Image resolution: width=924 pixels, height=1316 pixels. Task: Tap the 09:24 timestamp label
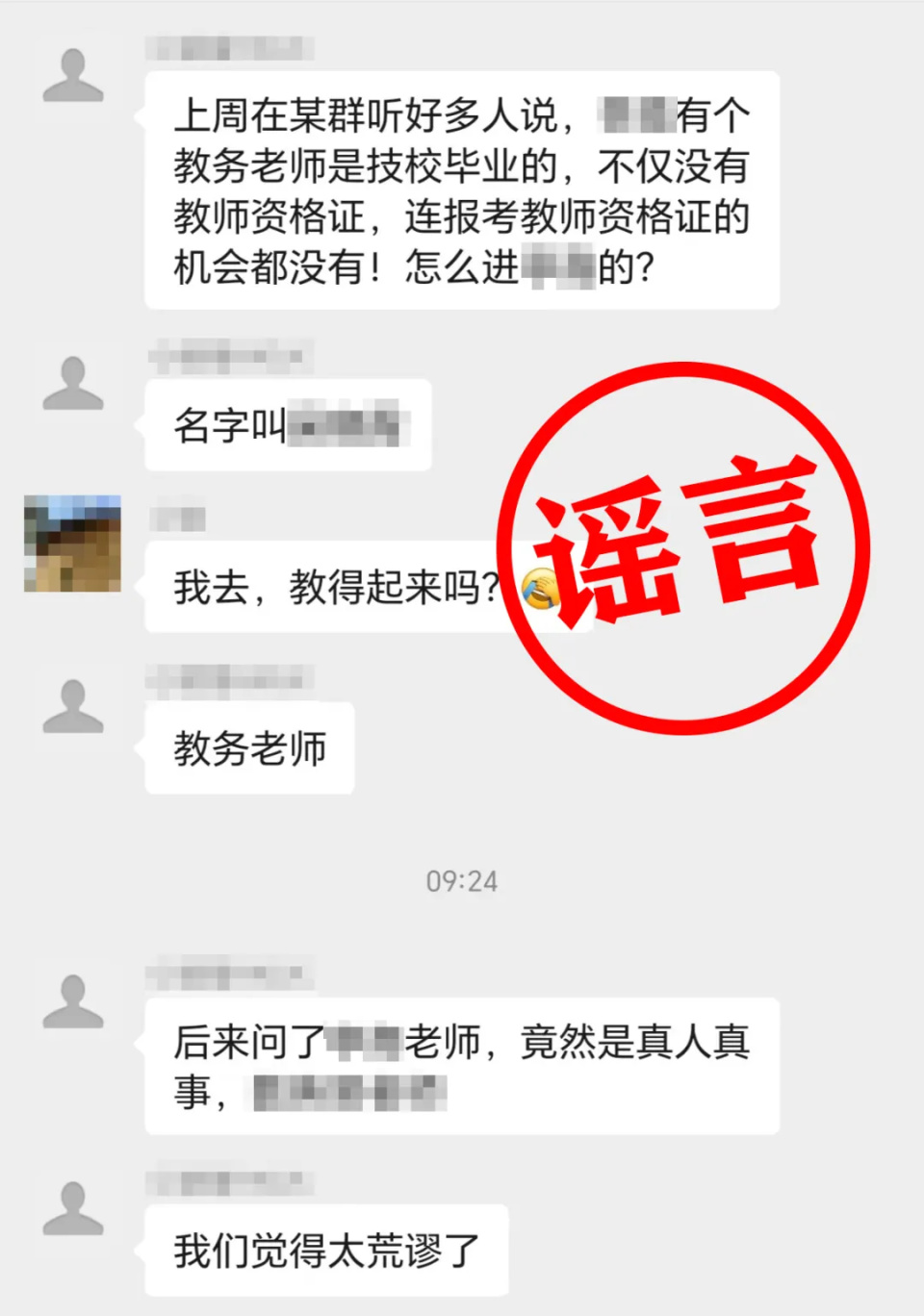(461, 879)
